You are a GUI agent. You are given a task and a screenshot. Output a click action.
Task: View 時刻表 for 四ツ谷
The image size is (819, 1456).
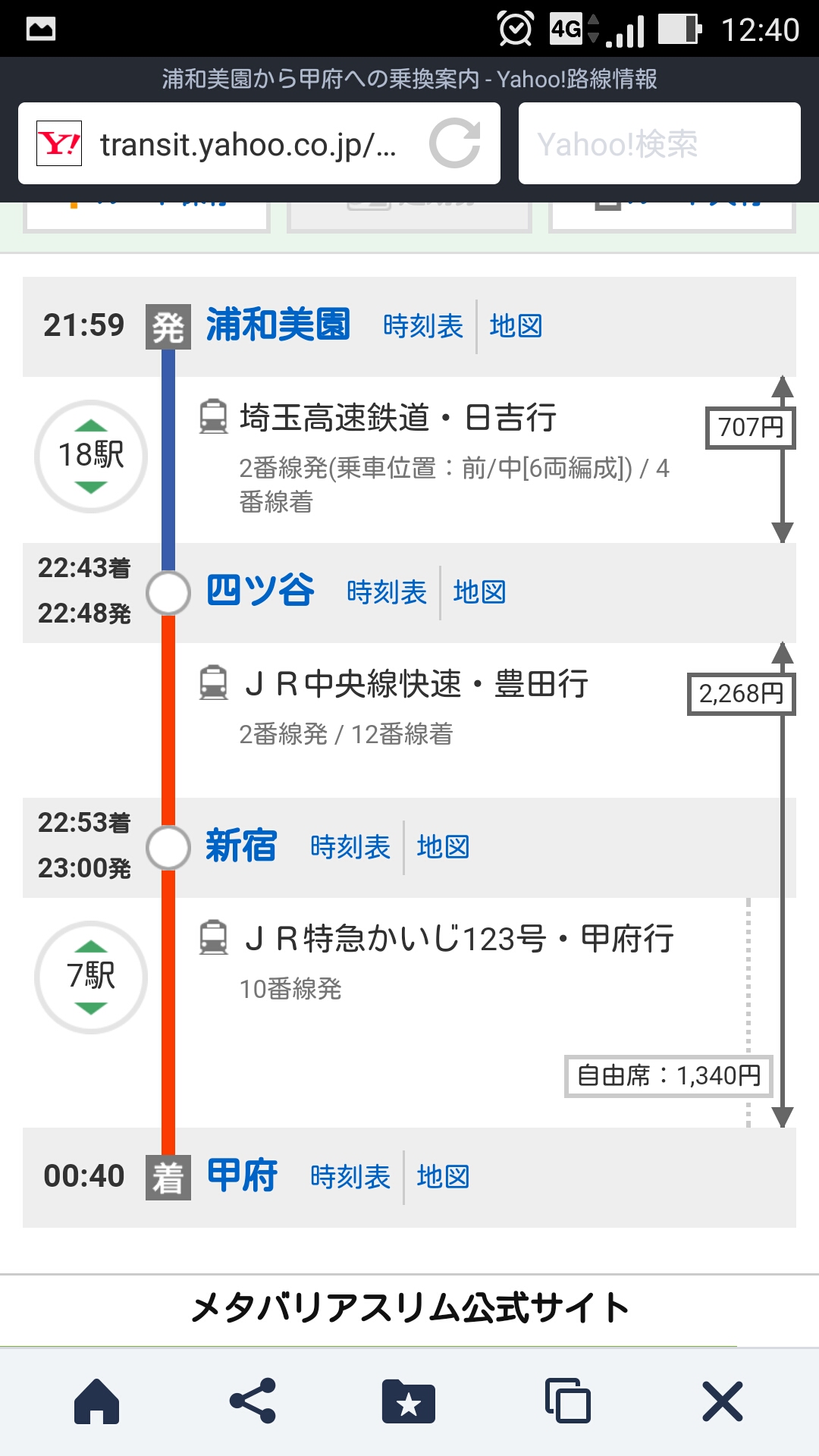tap(387, 592)
